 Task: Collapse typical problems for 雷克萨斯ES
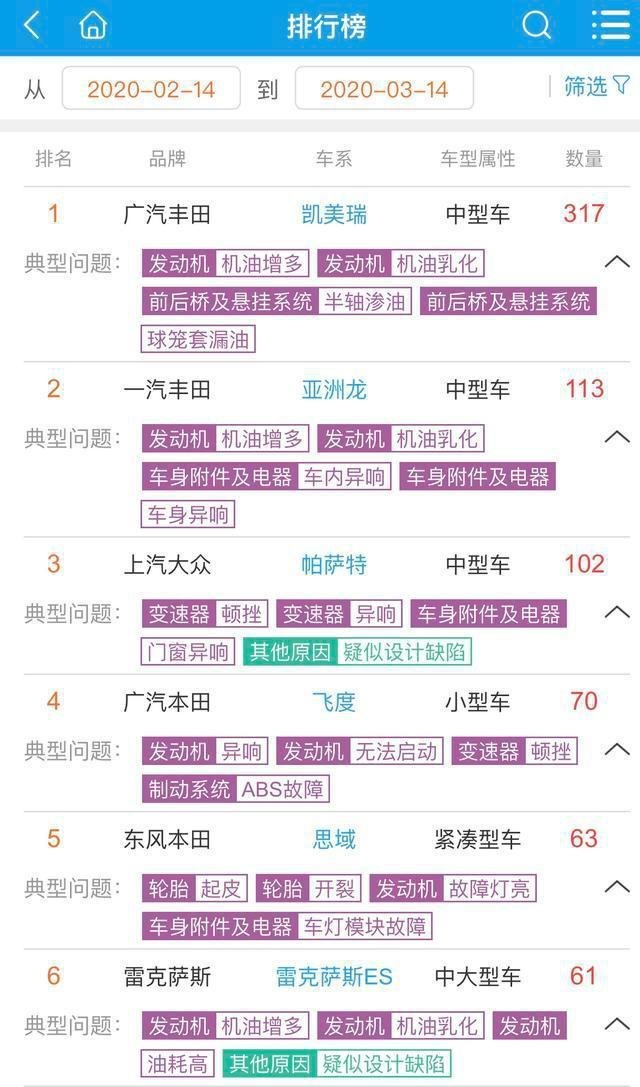(x=617, y=1024)
